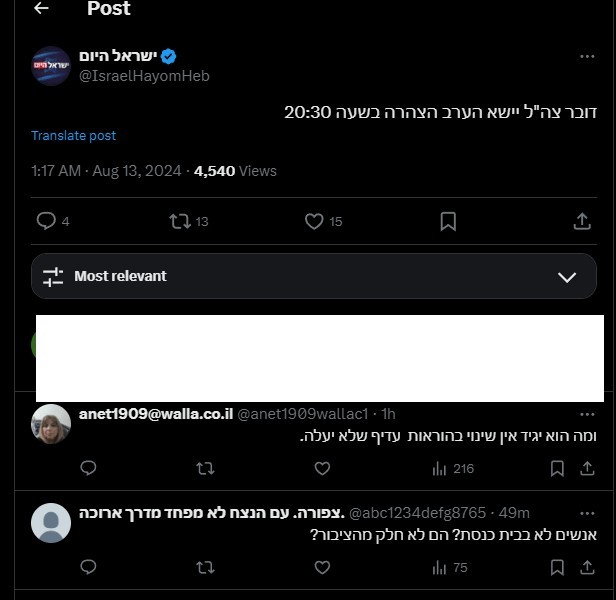Share the comment by @abc1234defg8765
This screenshot has width=616, height=600.
[585, 567]
